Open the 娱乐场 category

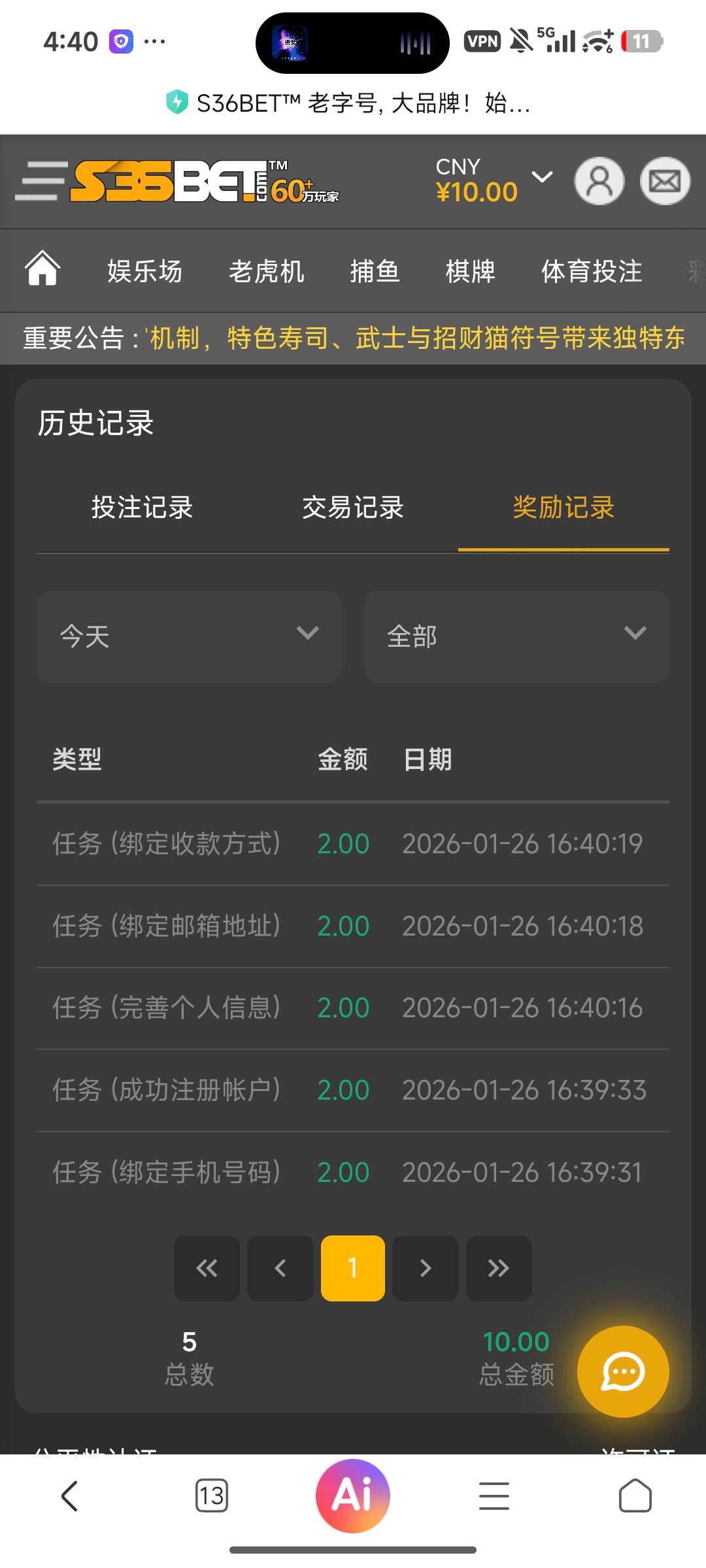[144, 271]
